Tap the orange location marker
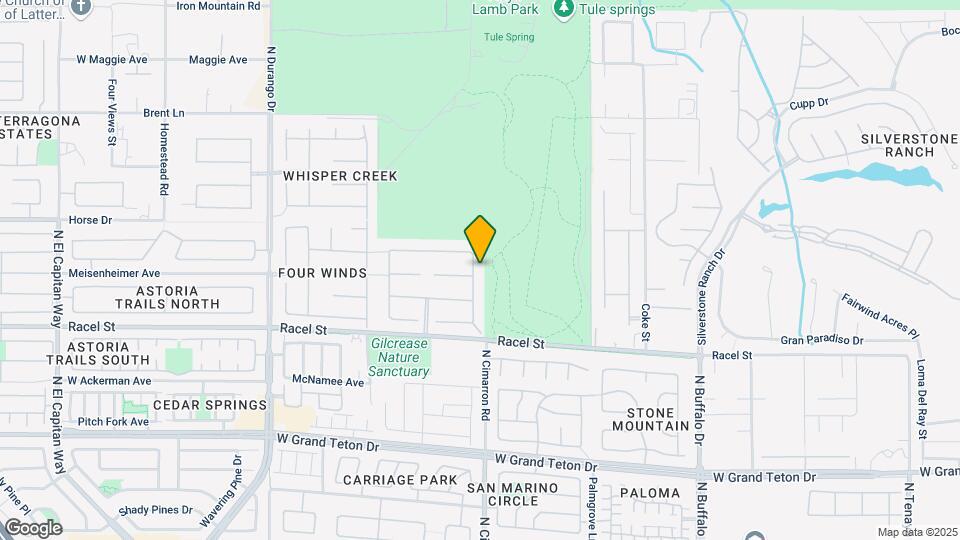This screenshot has width=960, height=540. [480, 238]
